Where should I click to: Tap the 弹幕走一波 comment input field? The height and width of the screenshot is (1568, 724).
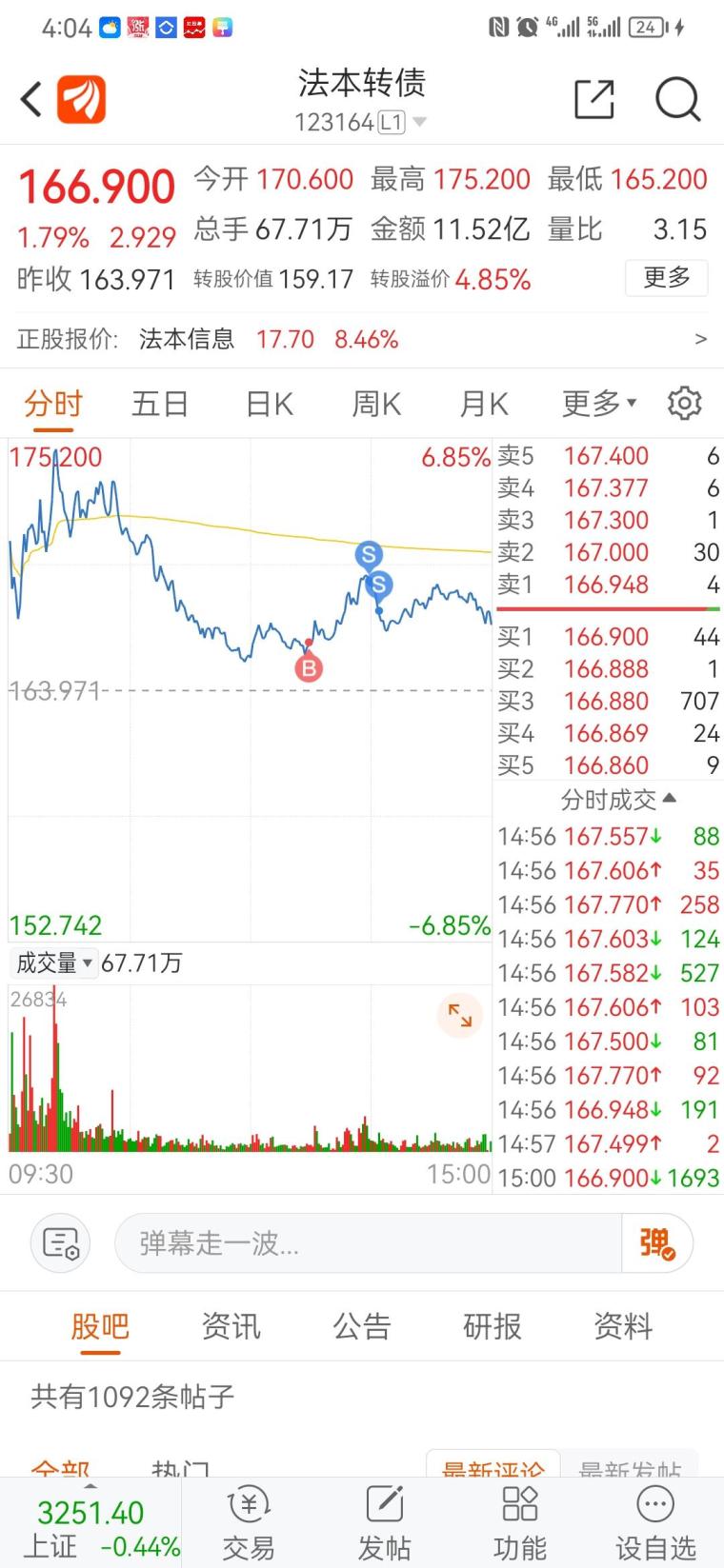pyautogui.click(x=368, y=1243)
